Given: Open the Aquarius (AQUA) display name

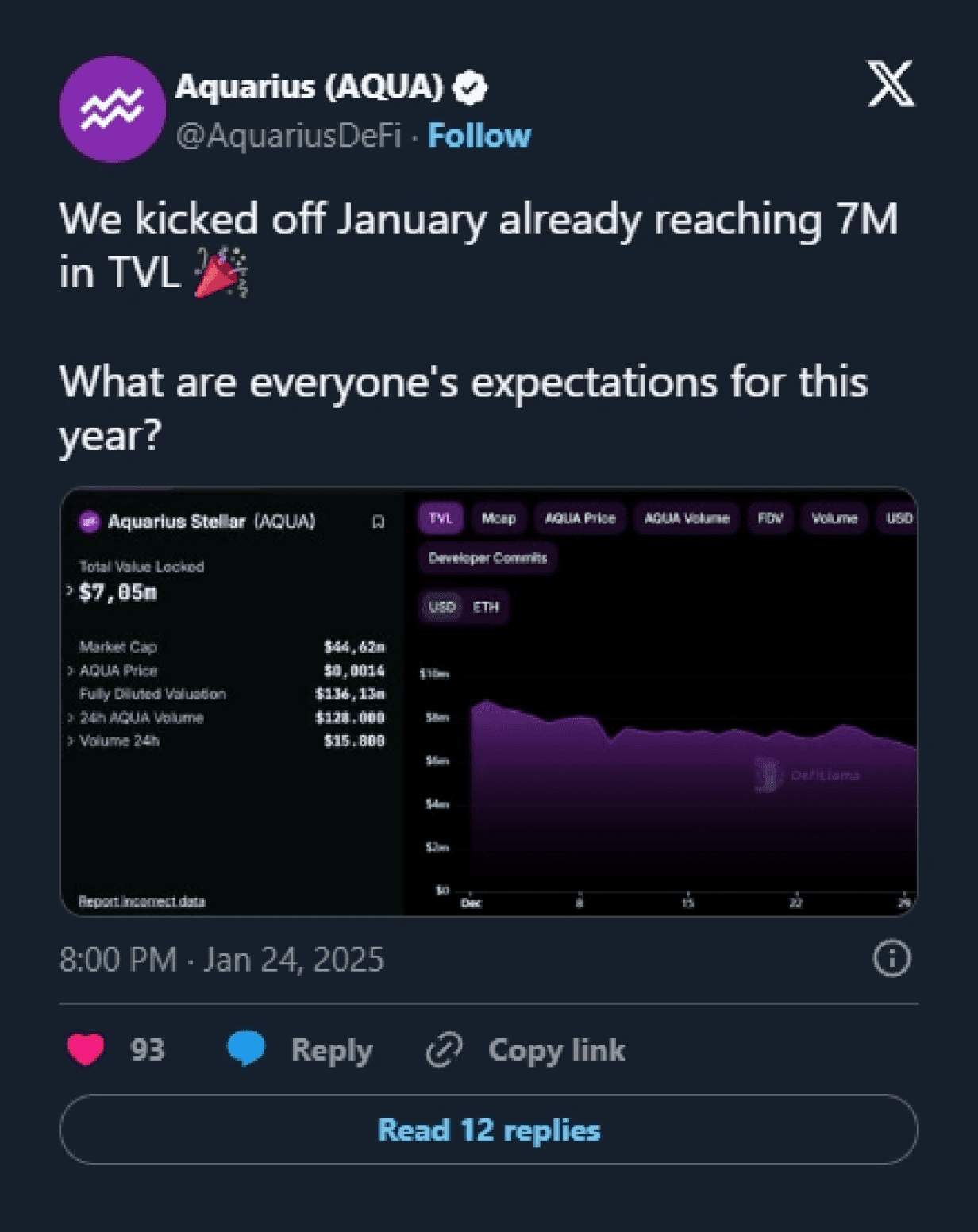Looking at the screenshot, I should [309, 87].
